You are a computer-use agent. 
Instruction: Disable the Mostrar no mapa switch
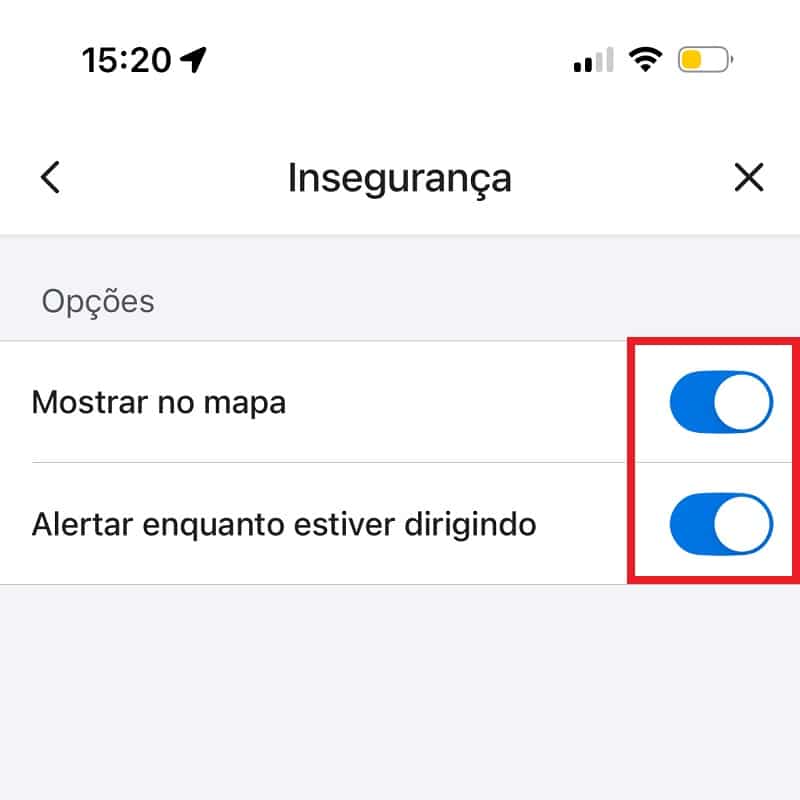[721, 402]
